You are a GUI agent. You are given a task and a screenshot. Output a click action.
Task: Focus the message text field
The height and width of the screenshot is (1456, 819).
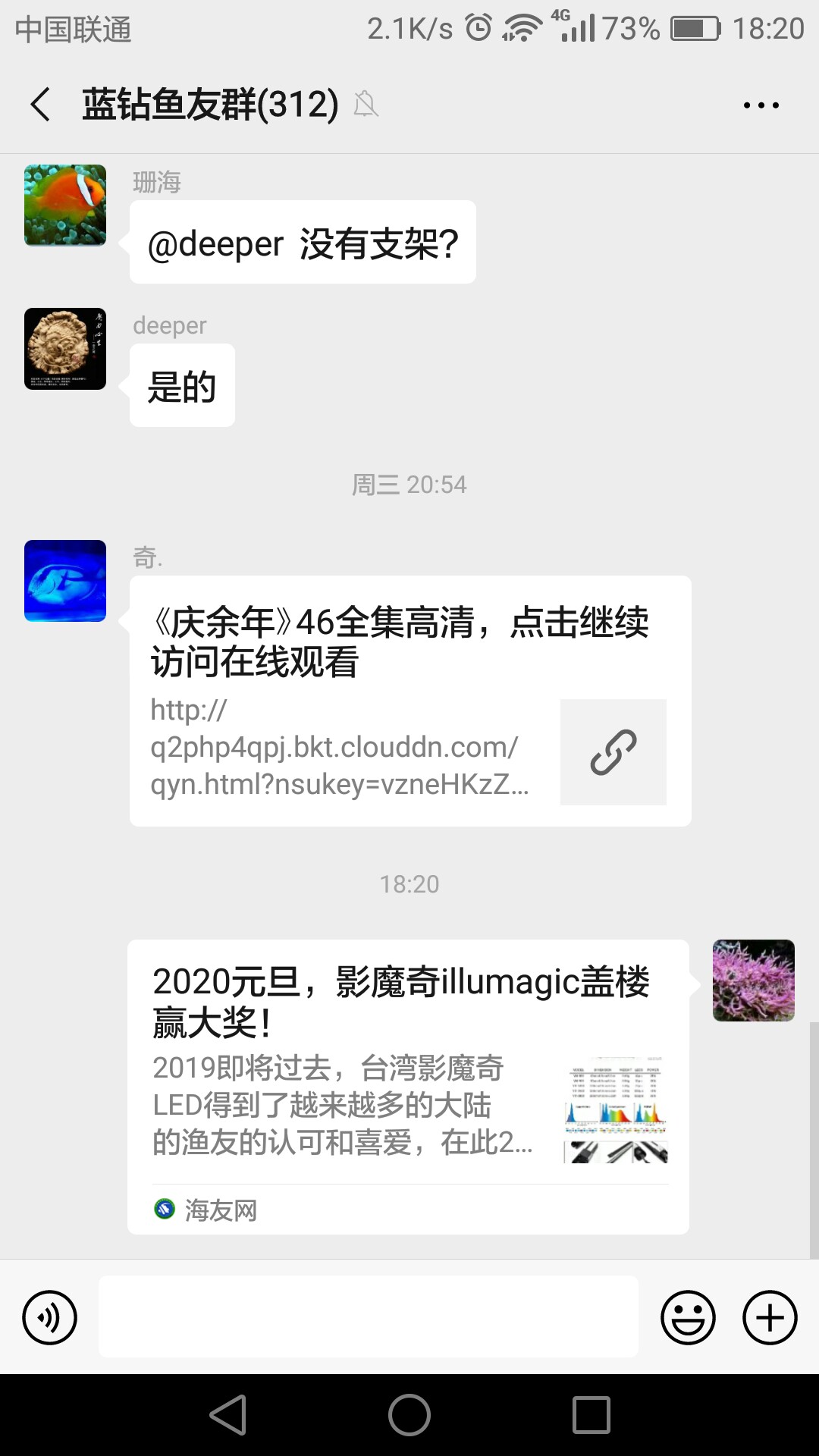(x=368, y=1316)
